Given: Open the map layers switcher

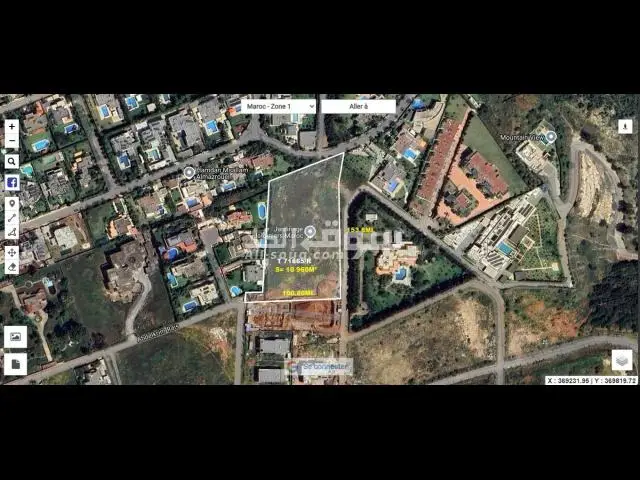Looking at the screenshot, I should [622, 360].
